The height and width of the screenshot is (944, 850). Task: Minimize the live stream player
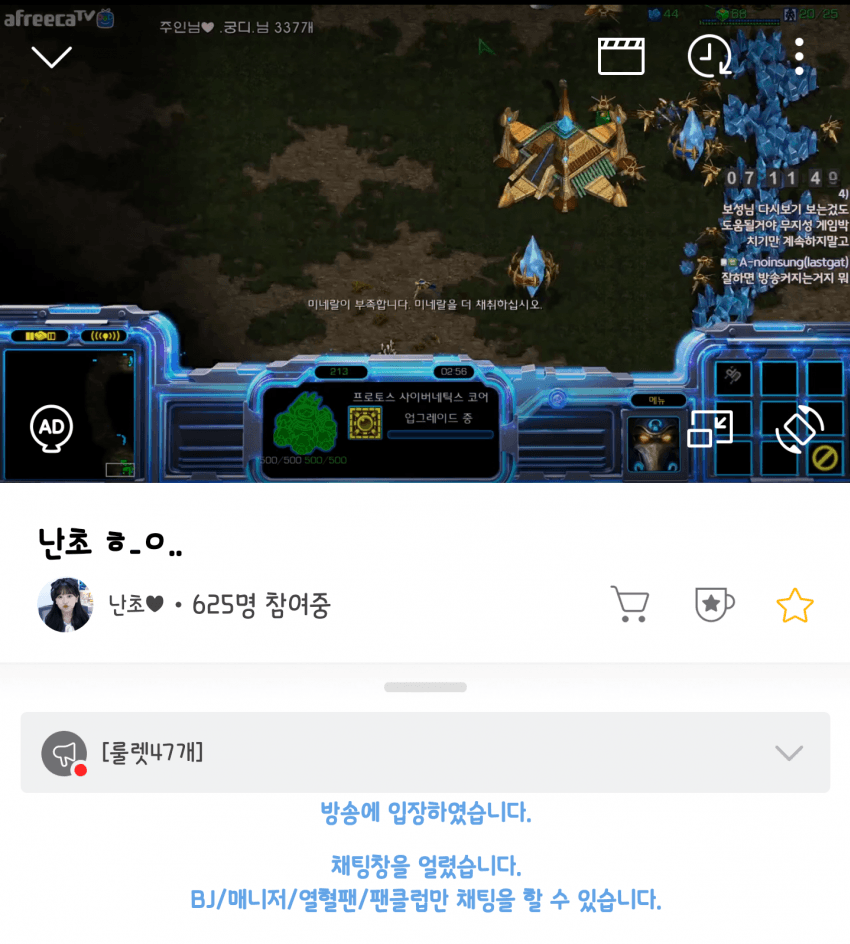[52, 57]
